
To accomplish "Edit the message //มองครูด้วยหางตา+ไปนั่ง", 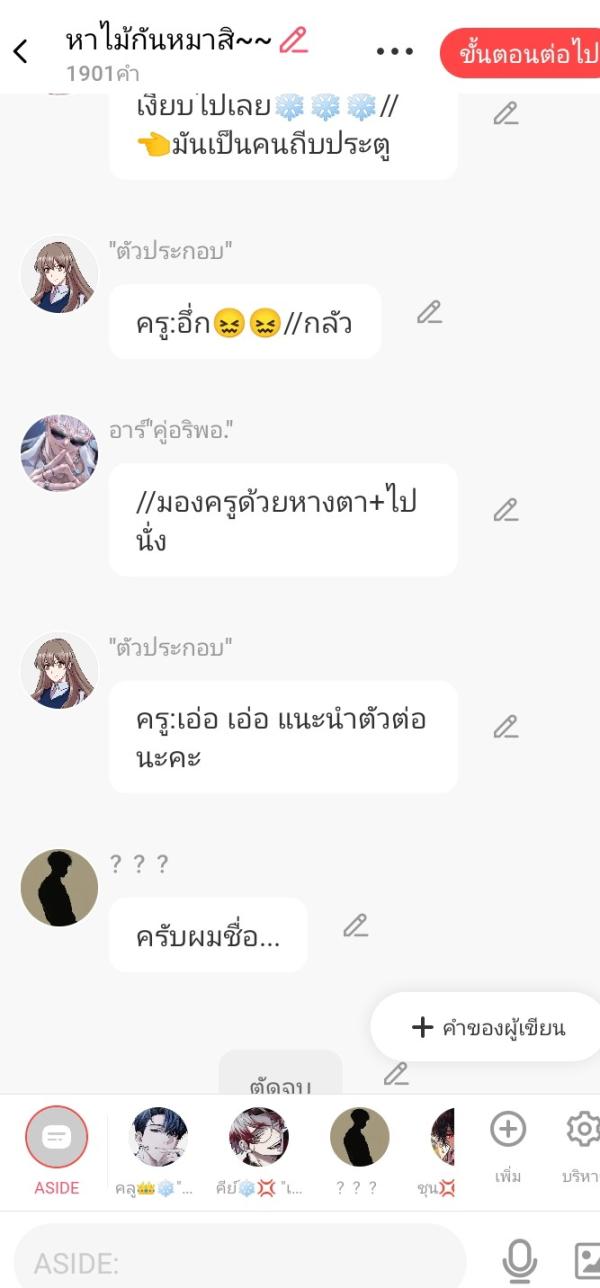I will [506, 510].
